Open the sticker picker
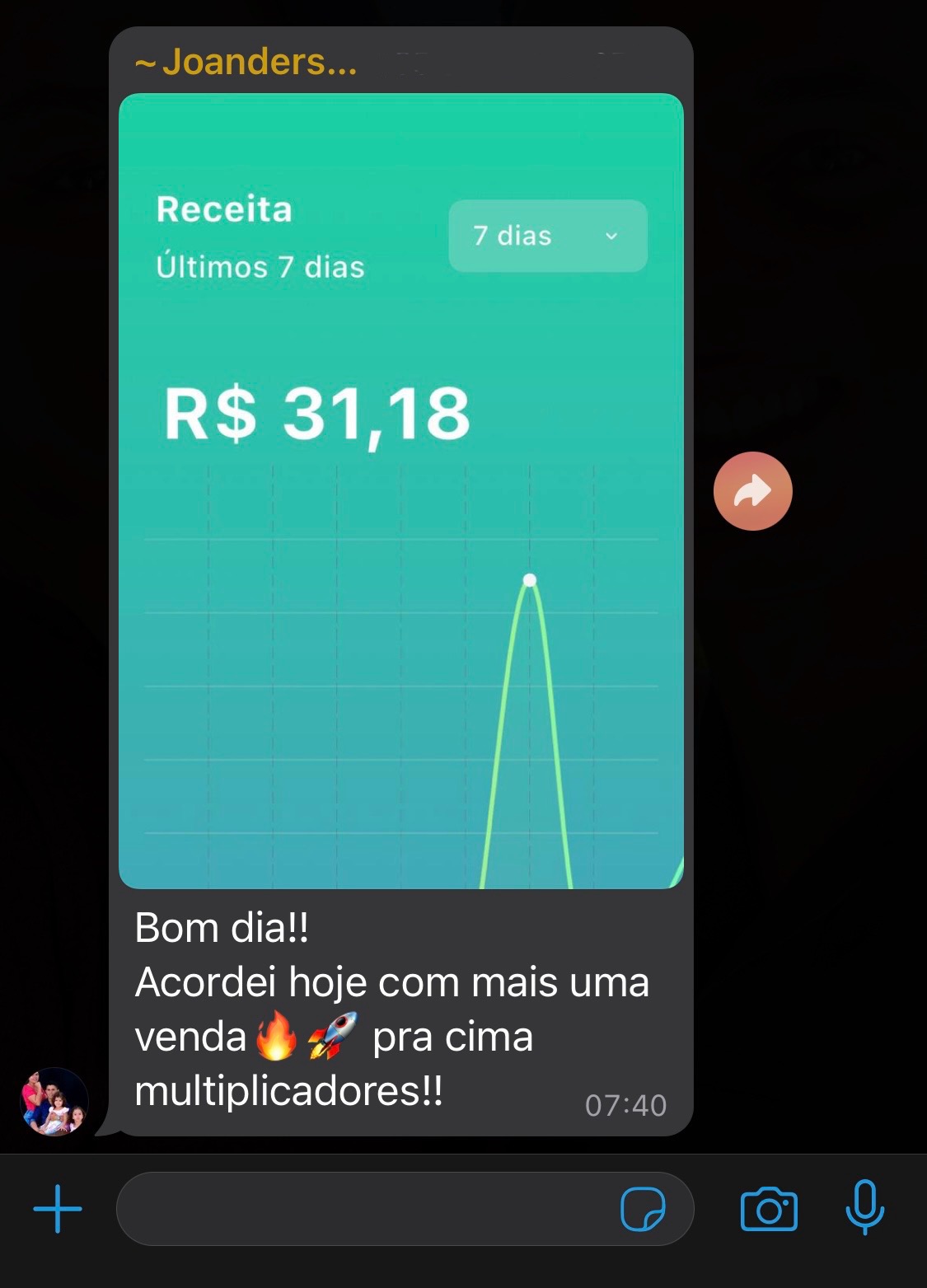Image resolution: width=927 pixels, height=1288 pixels. (643, 1209)
